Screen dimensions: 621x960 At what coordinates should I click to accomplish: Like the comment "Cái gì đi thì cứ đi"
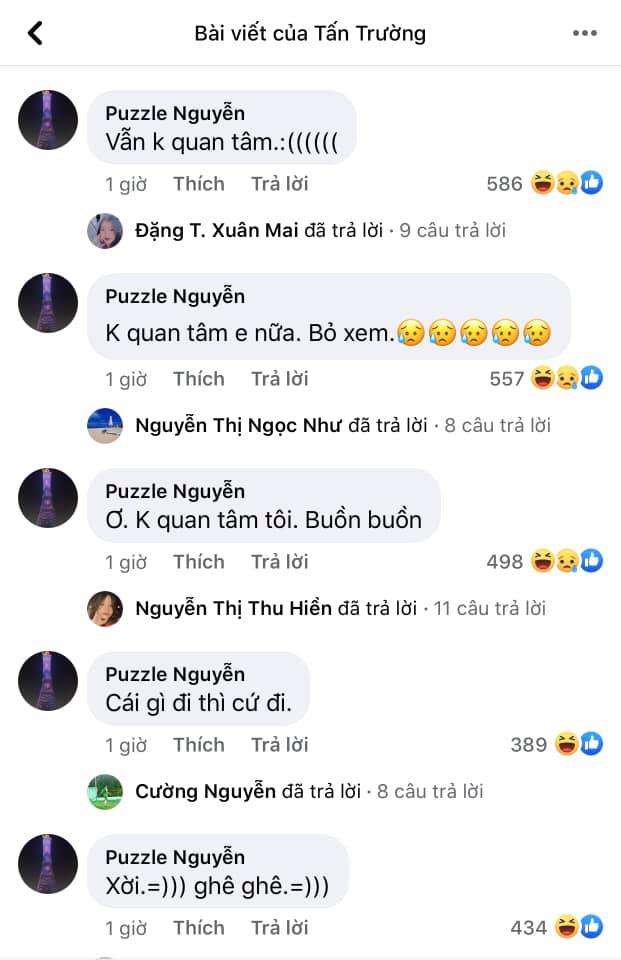tap(198, 745)
